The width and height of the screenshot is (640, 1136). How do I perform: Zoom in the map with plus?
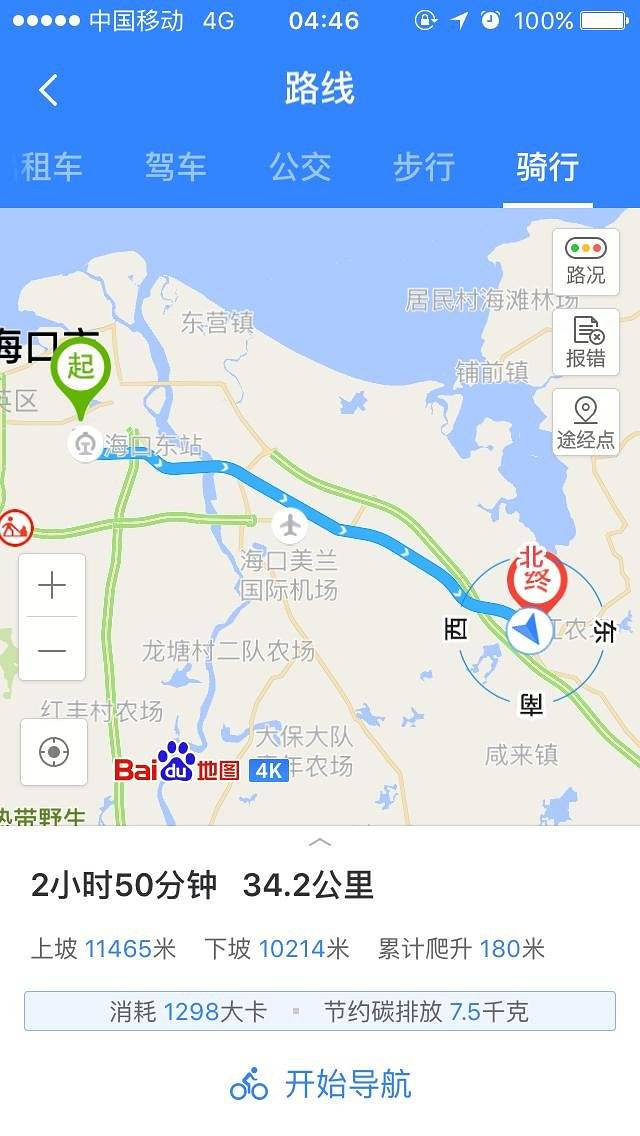pos(52,586)
